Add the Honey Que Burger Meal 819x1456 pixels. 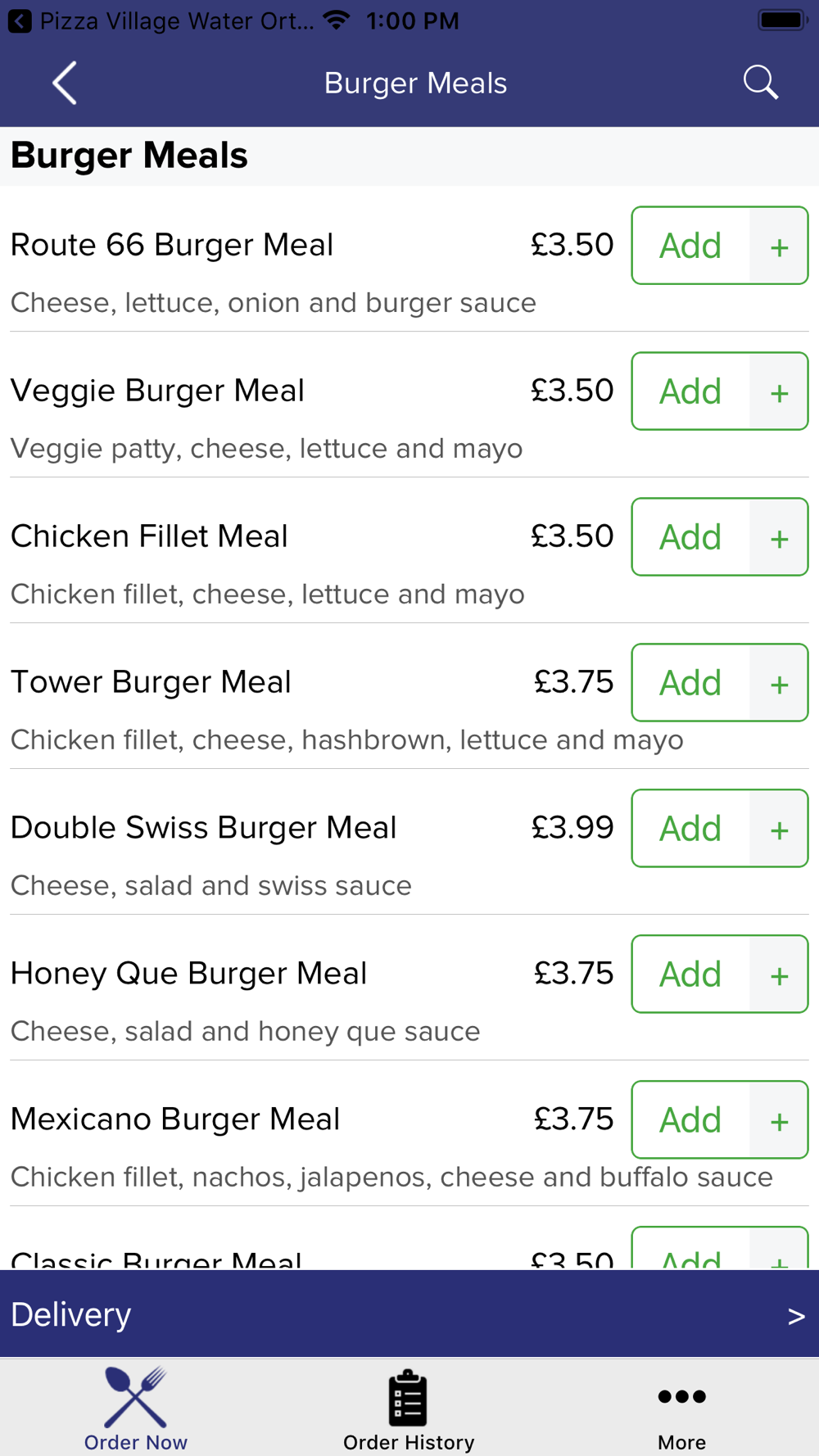coord(719,974)
